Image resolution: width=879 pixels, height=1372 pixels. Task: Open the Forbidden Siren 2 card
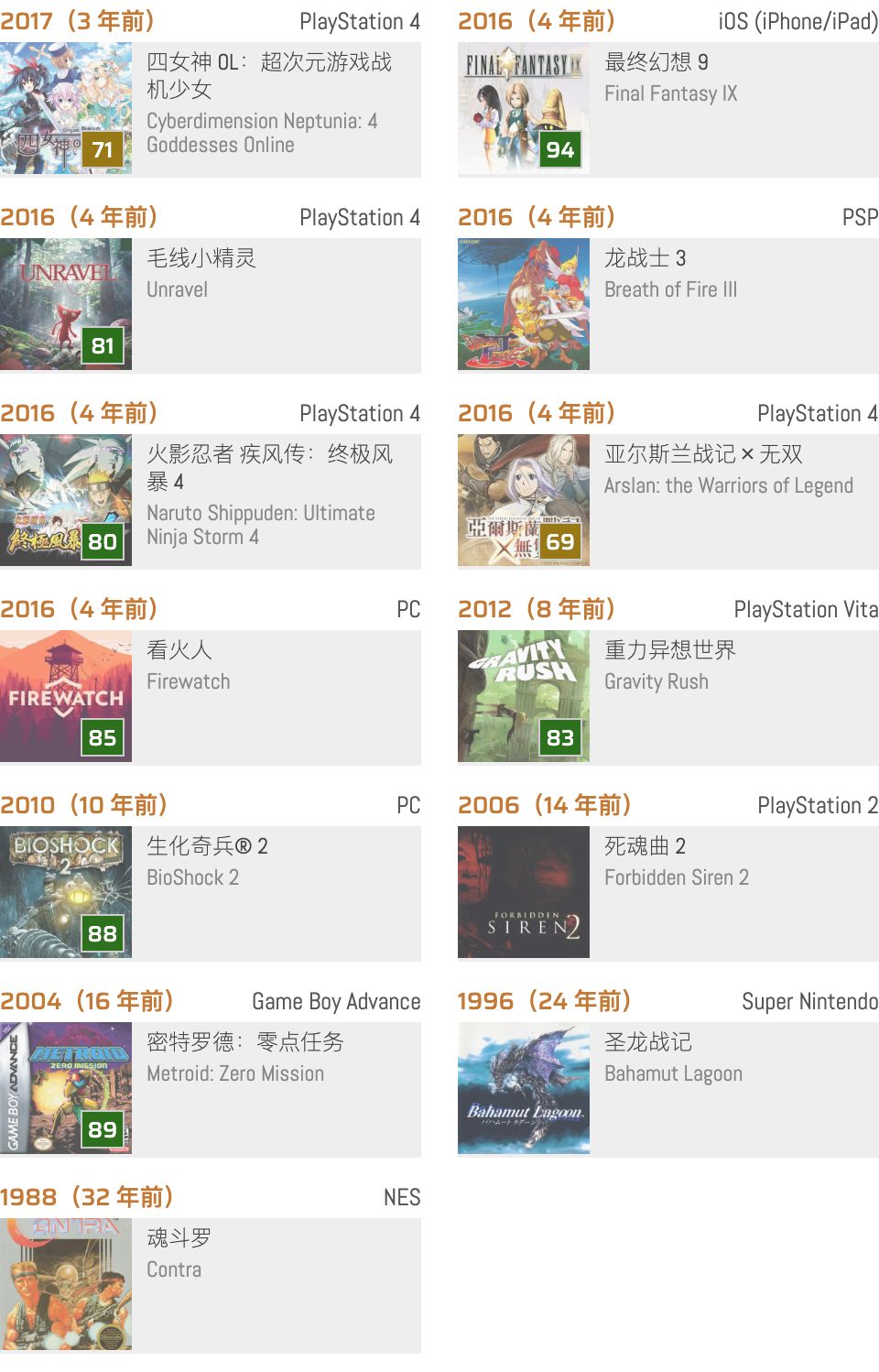point(668,892)
